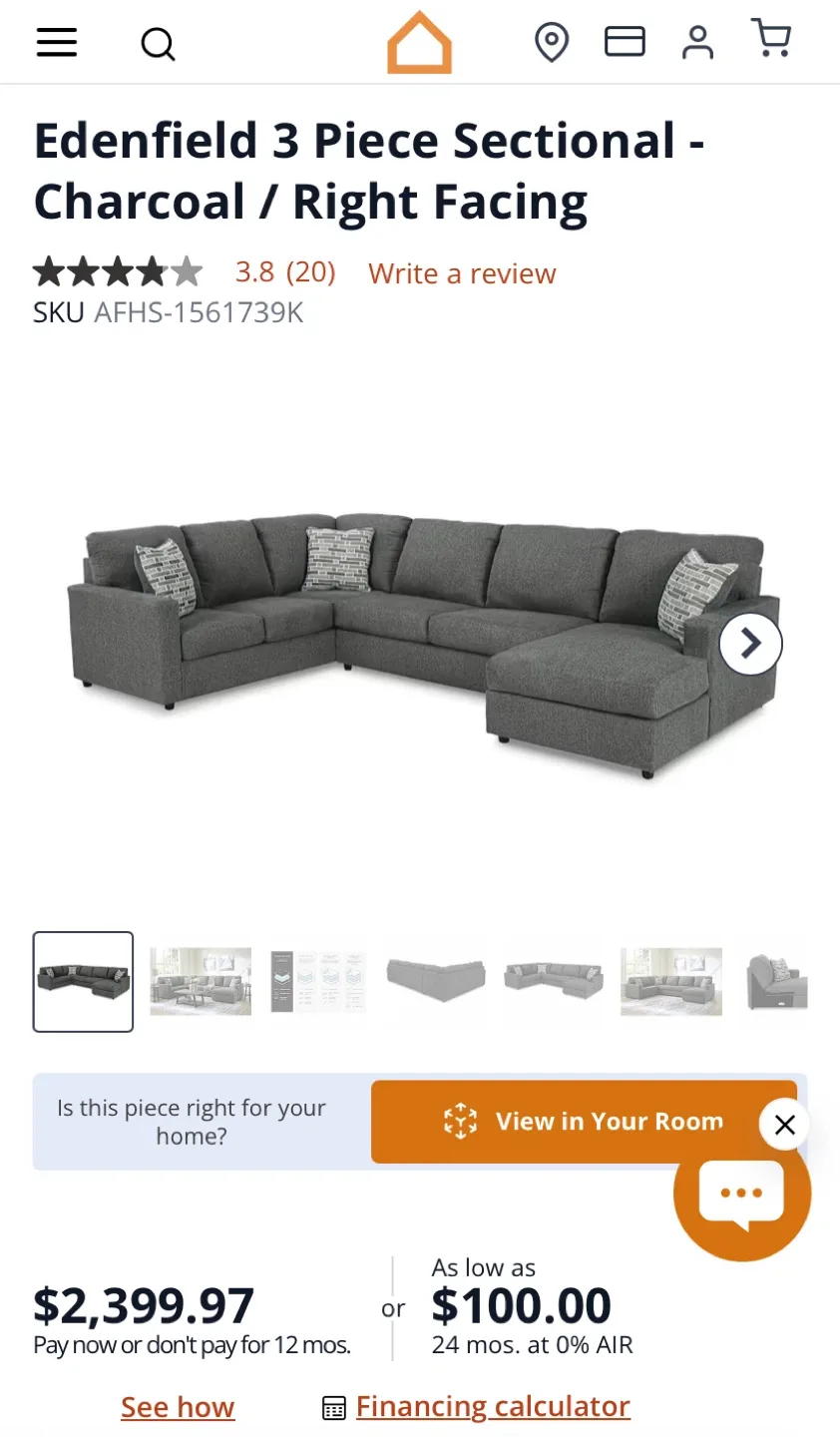Advance carousel with the next arrow

point(750,643)
